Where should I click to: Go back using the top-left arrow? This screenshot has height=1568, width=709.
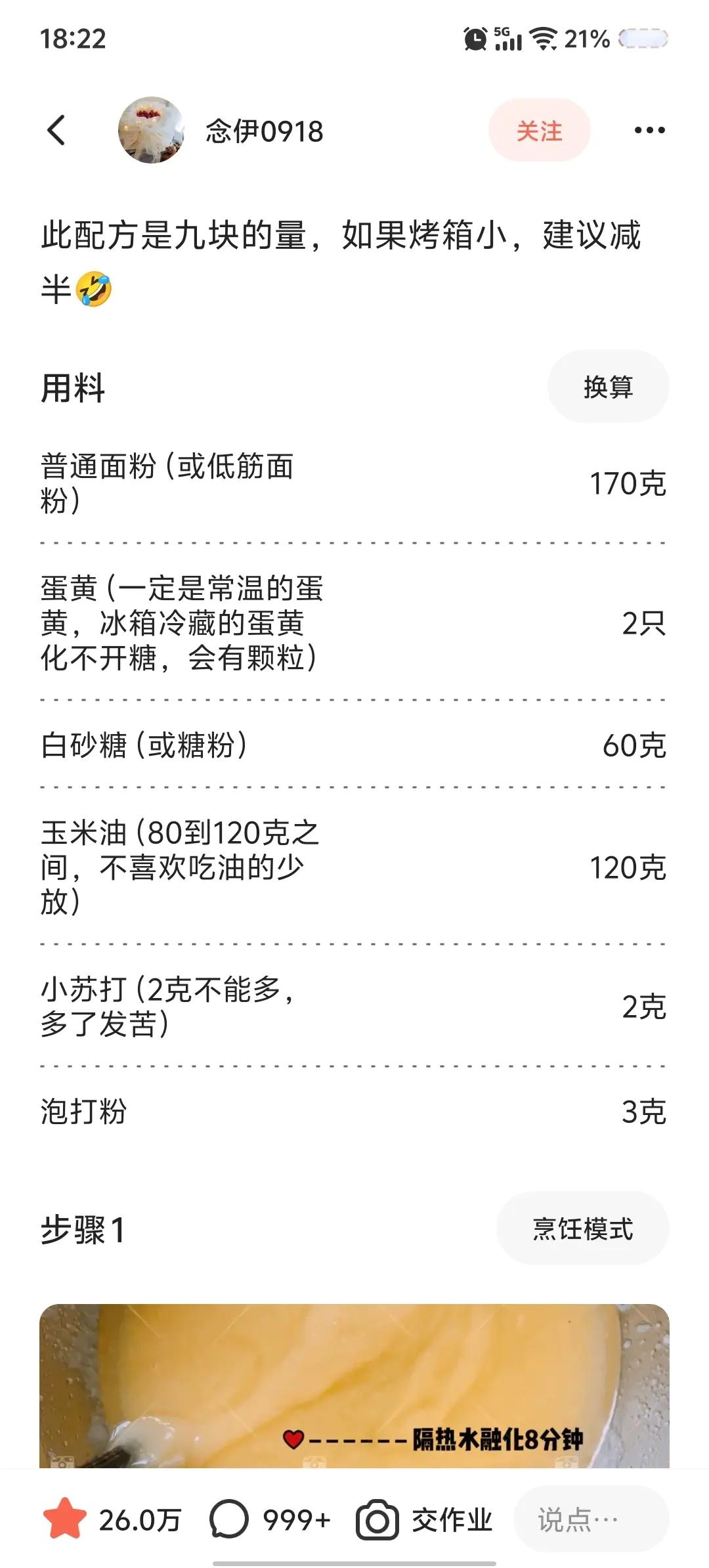click(56, 130)
